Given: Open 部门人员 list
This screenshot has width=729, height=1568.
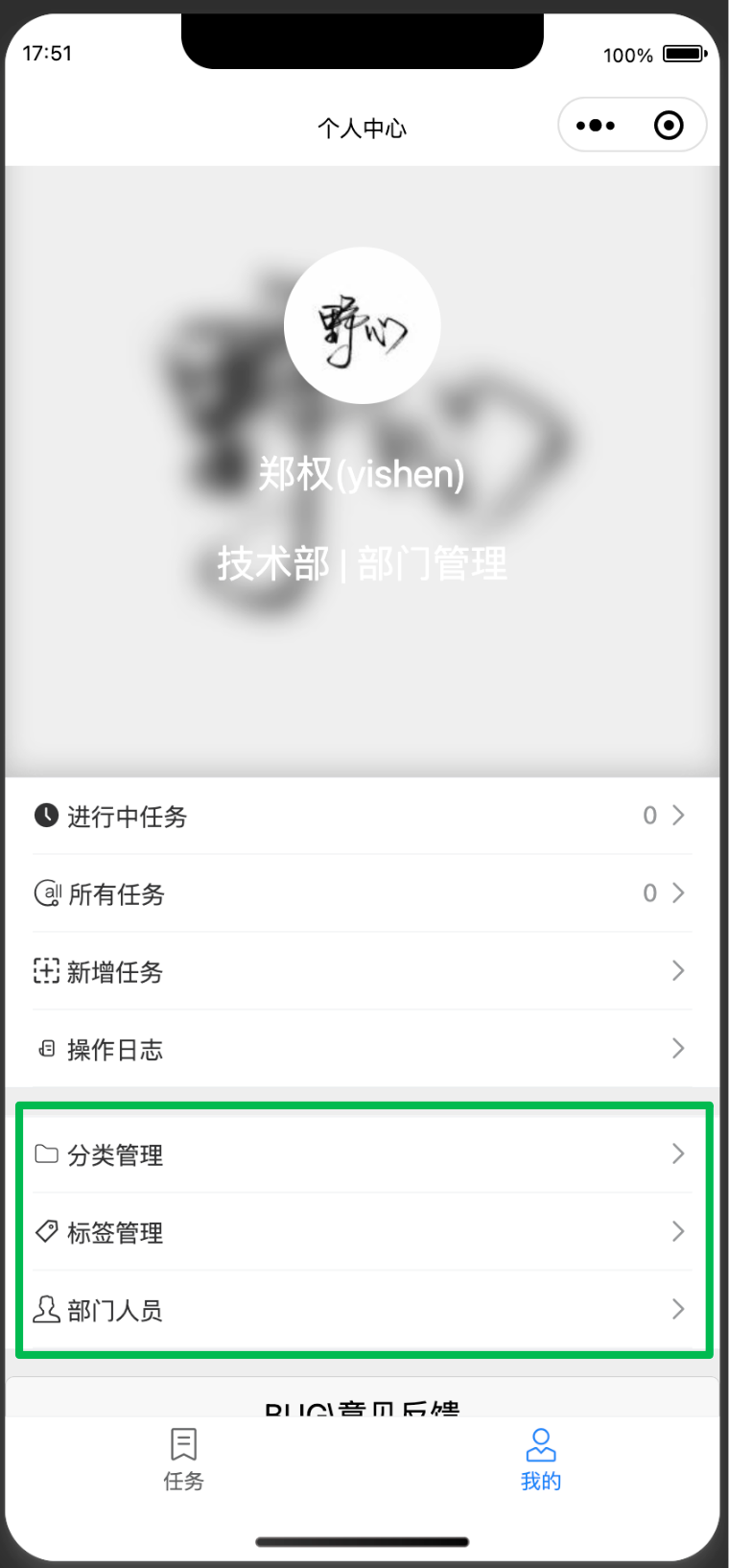Looking at the screenshot, I should click(363, 1310).
